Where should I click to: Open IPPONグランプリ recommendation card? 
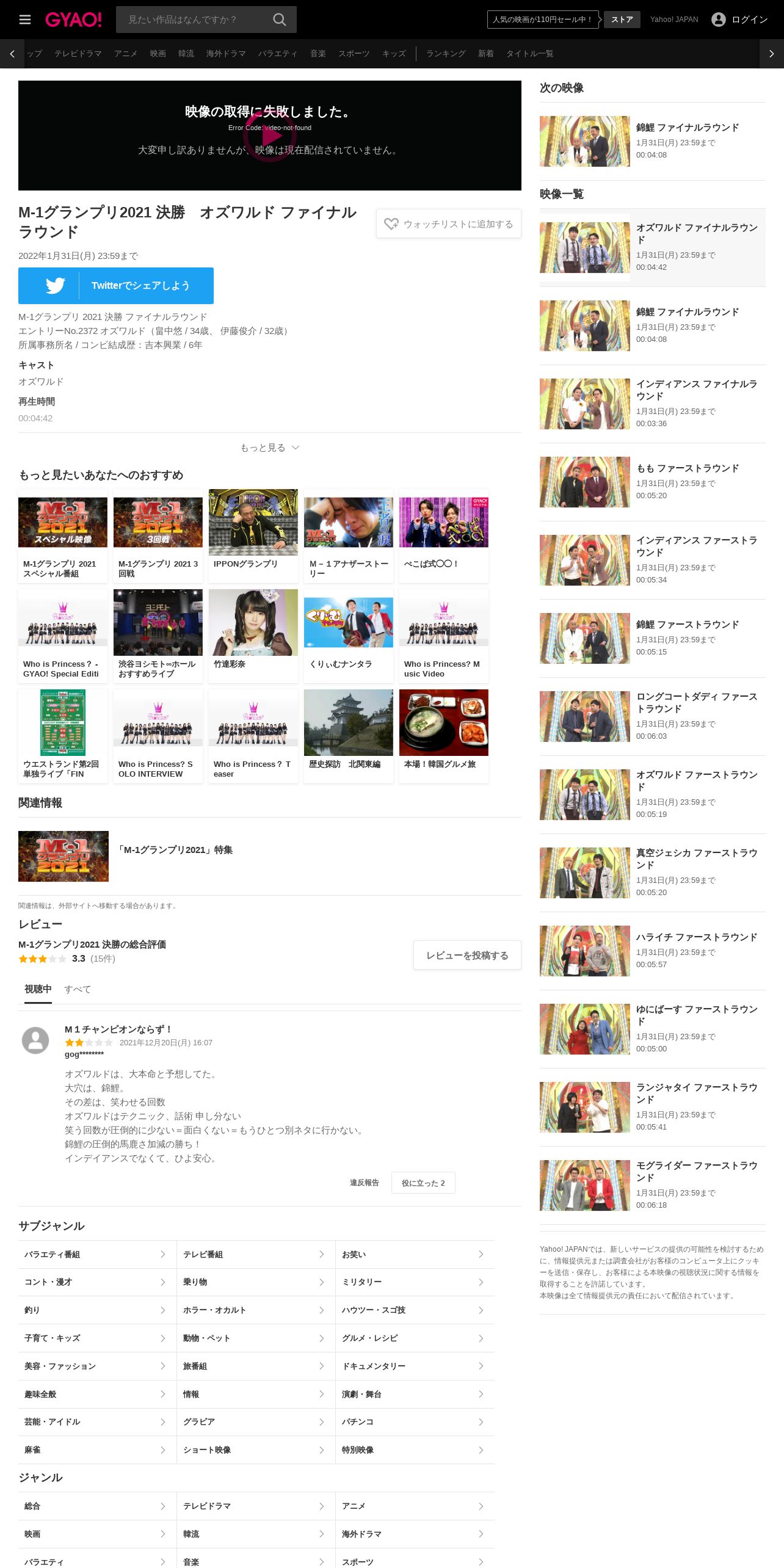pyautogui.click(x=253, y=536)
